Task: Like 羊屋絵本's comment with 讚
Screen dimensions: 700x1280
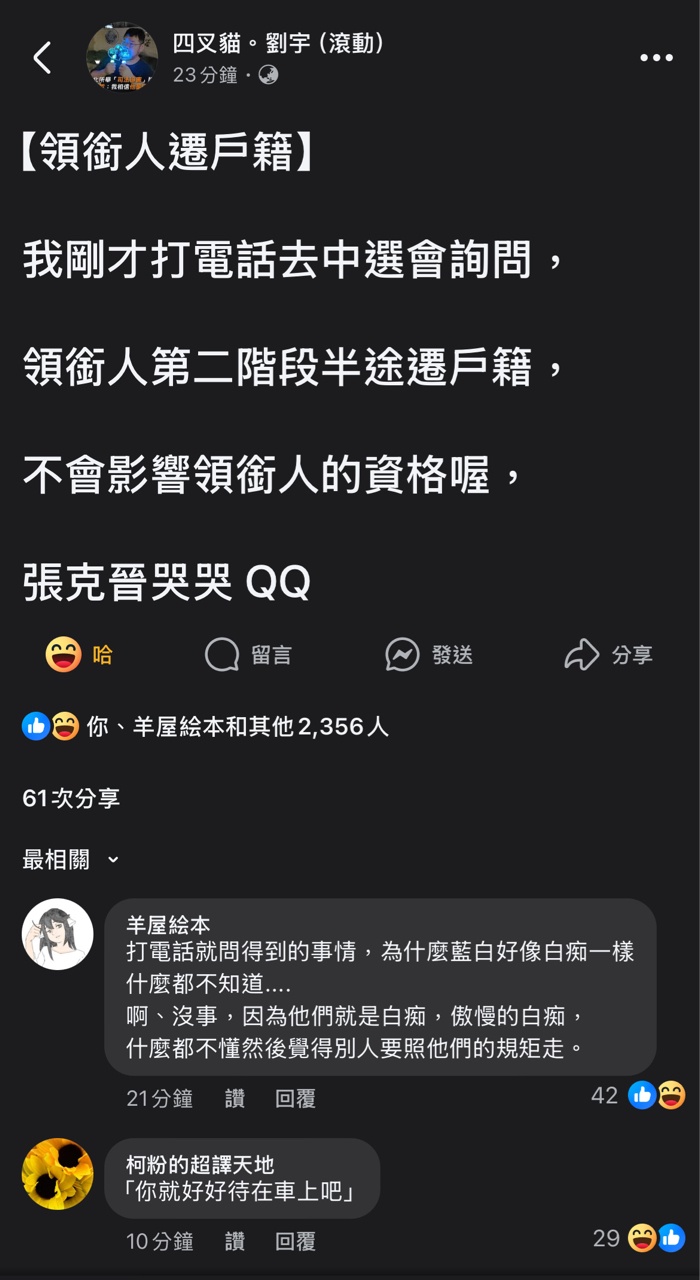Action: tap(234, 1098)
